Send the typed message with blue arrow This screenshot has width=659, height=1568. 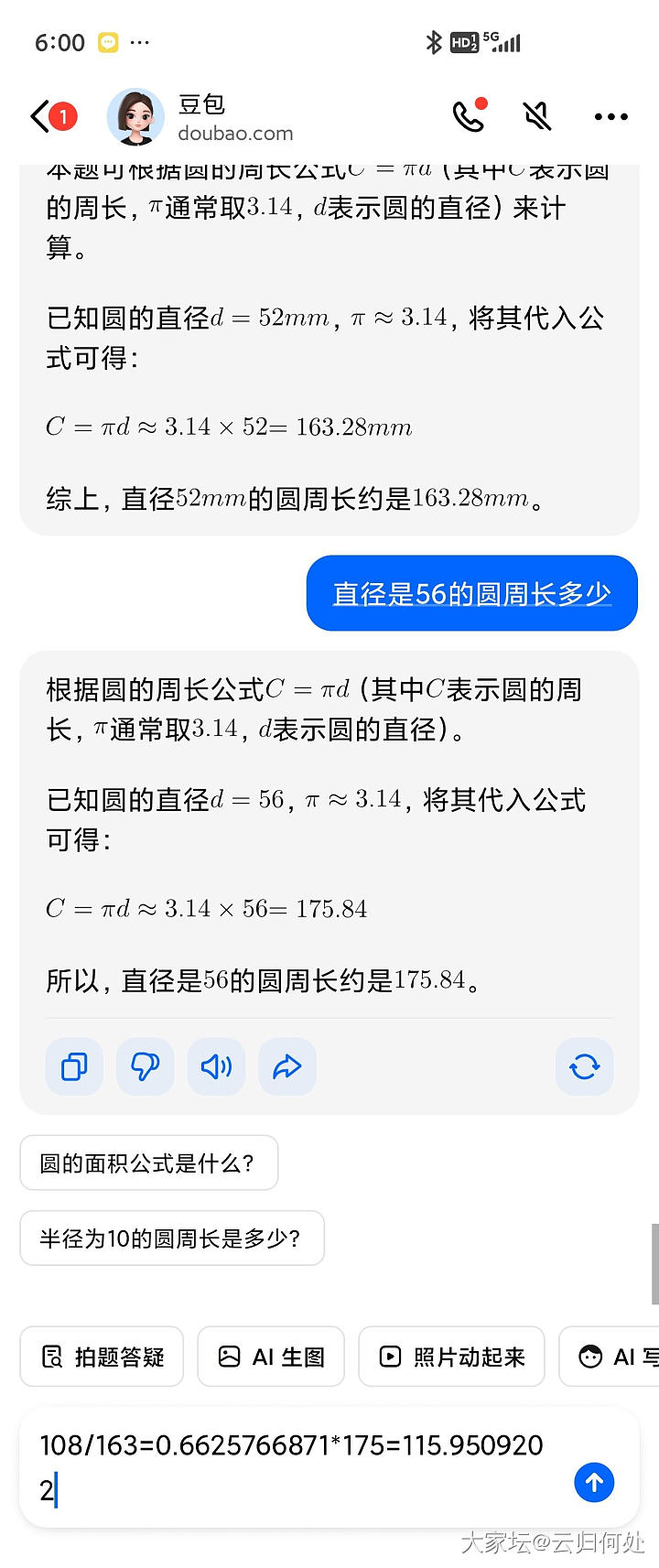tap(594, 1482)
